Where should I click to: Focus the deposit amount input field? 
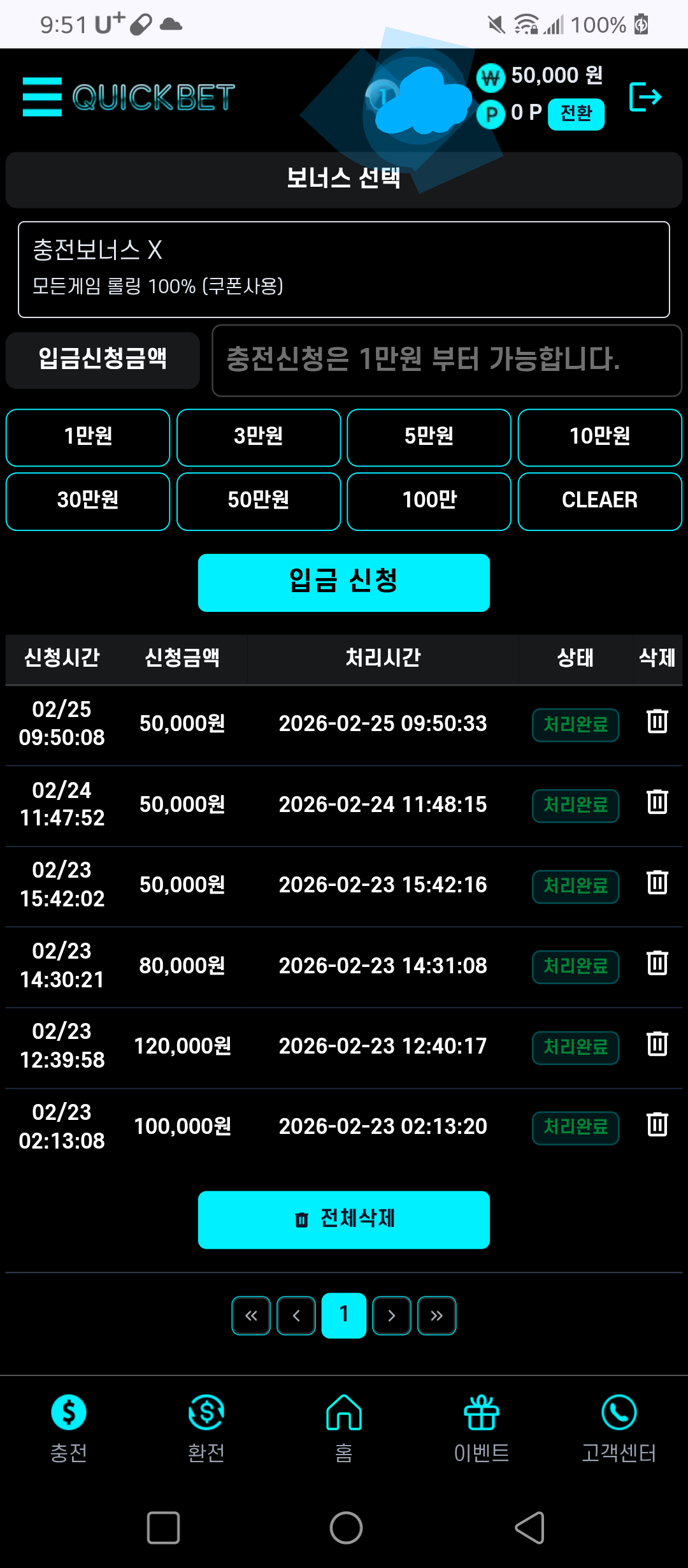[x=446, y=360]
